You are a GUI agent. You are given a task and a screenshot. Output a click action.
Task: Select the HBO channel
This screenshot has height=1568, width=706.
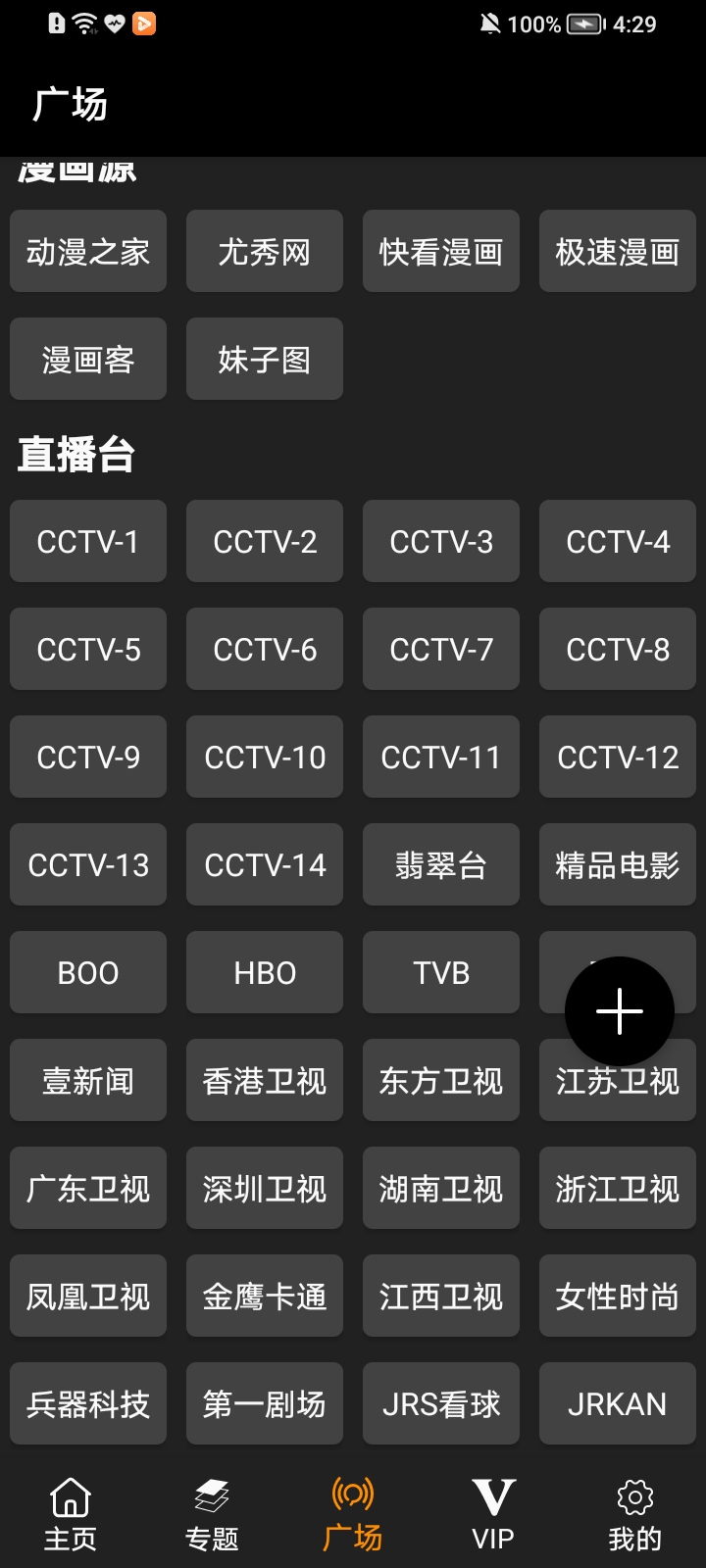(264, 972)
